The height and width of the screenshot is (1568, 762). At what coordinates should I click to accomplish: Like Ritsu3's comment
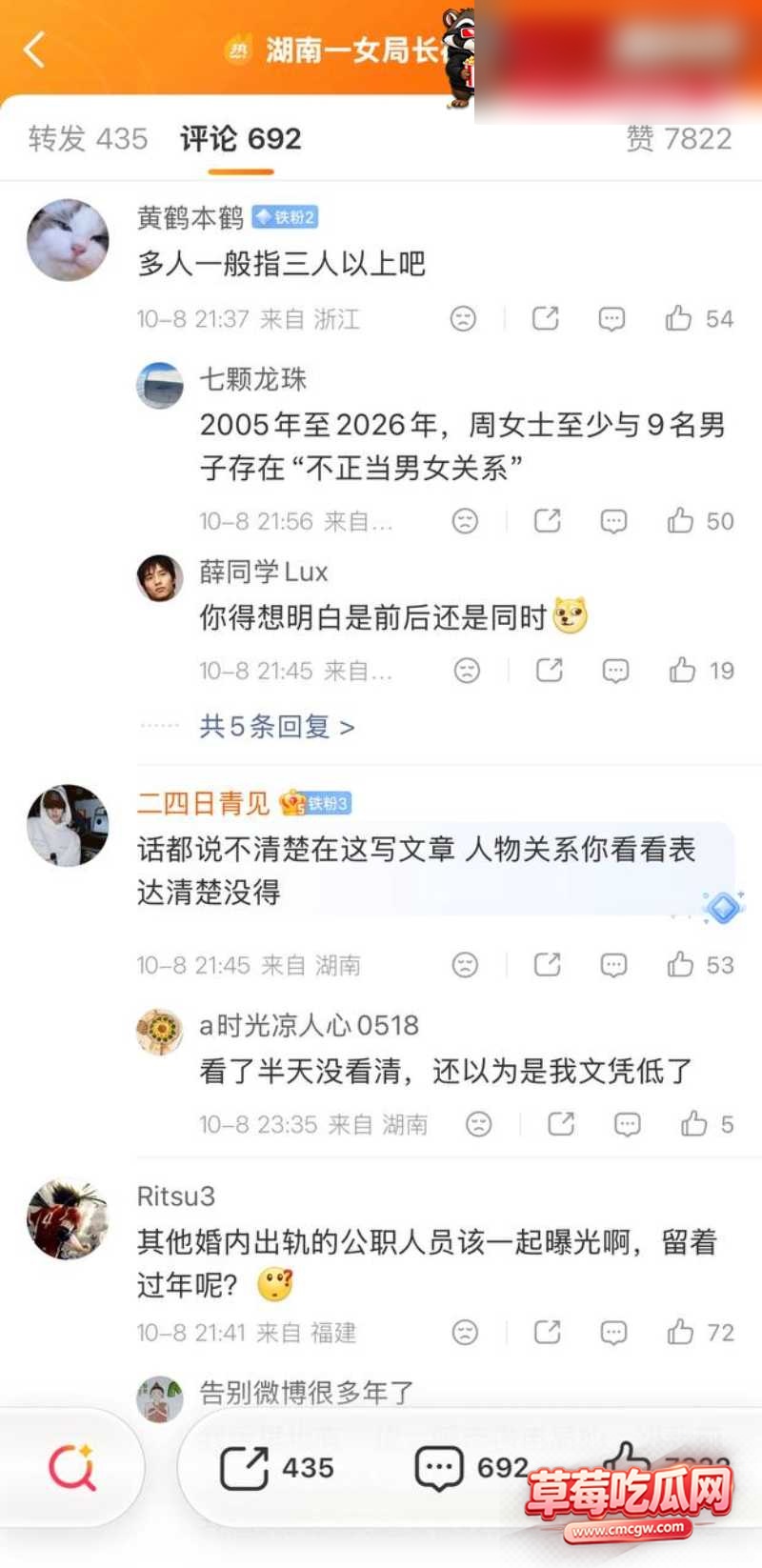coord(700,1332)
